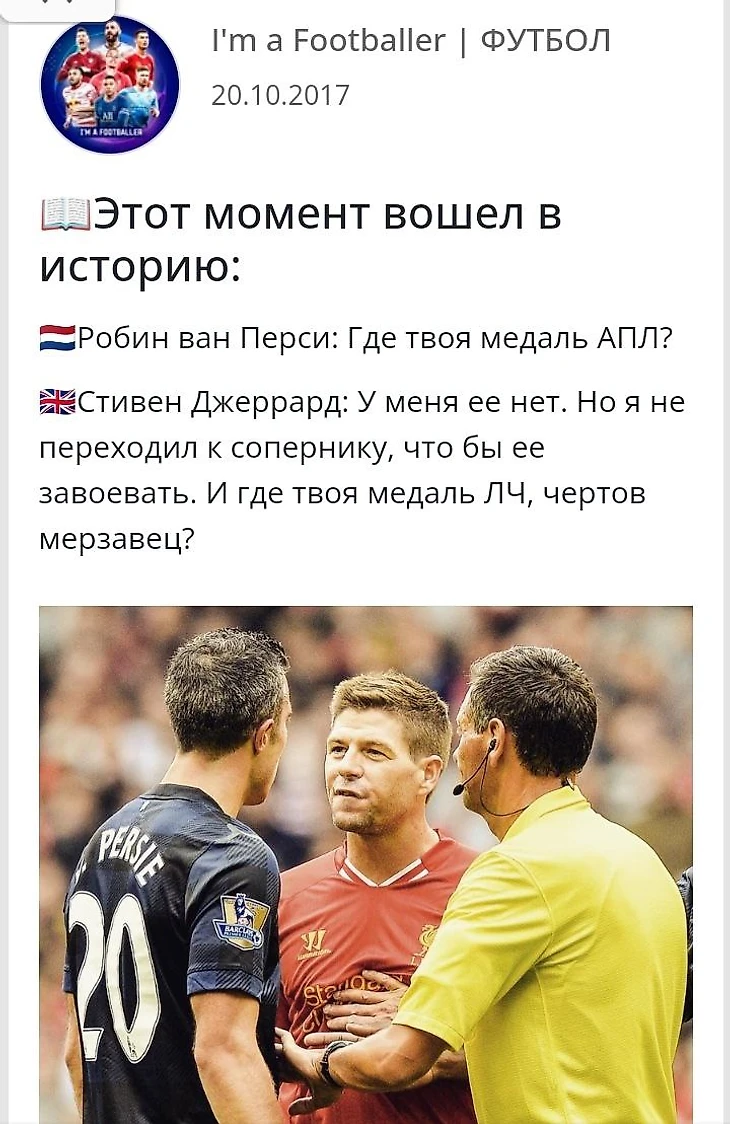Open the post photo in full view
Viewport: 730px width, 1124px height.
pyautogui.click(x=366, y=863)
